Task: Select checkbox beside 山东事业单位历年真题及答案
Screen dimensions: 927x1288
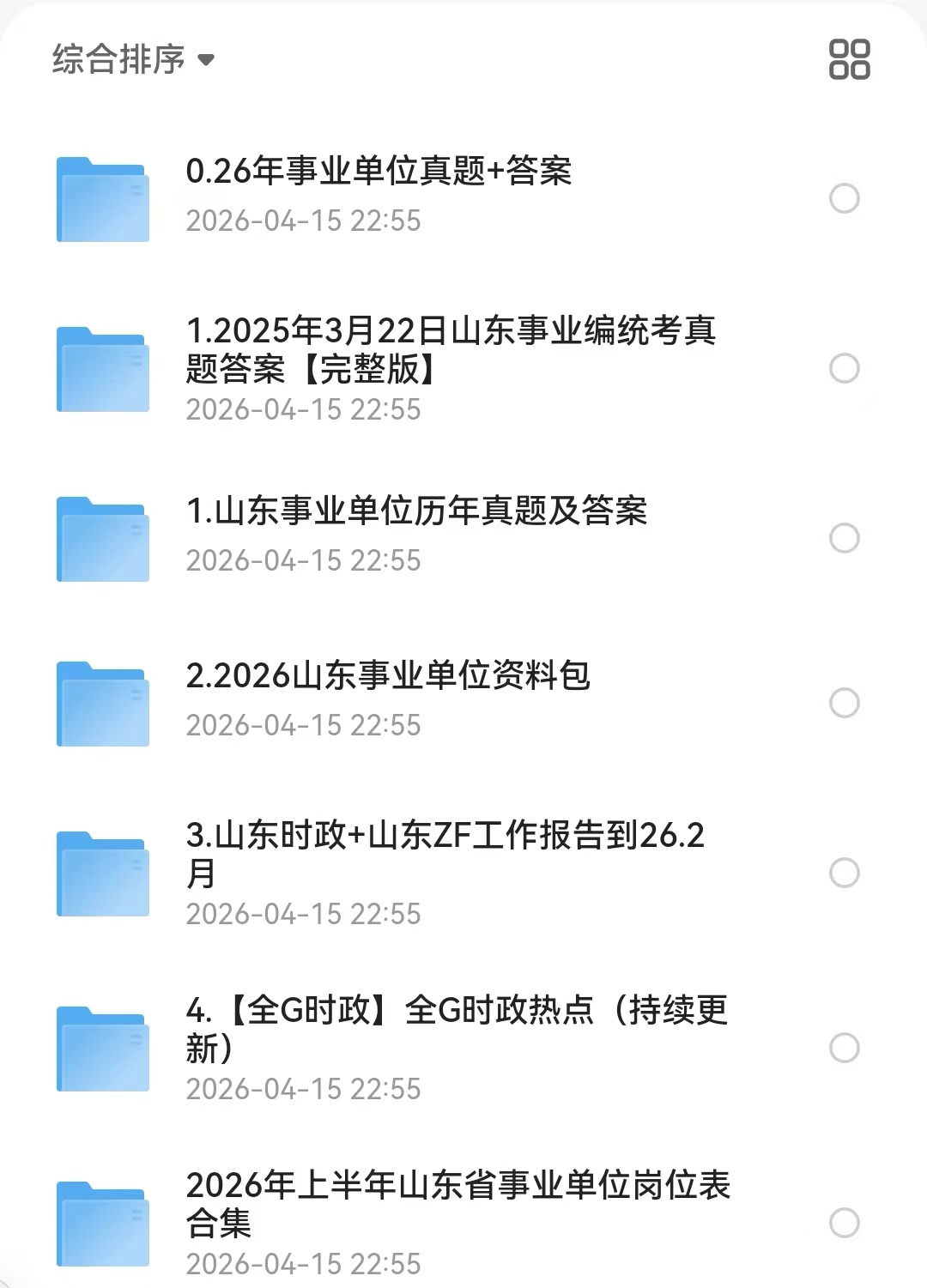Action: [x=845, y=538]
